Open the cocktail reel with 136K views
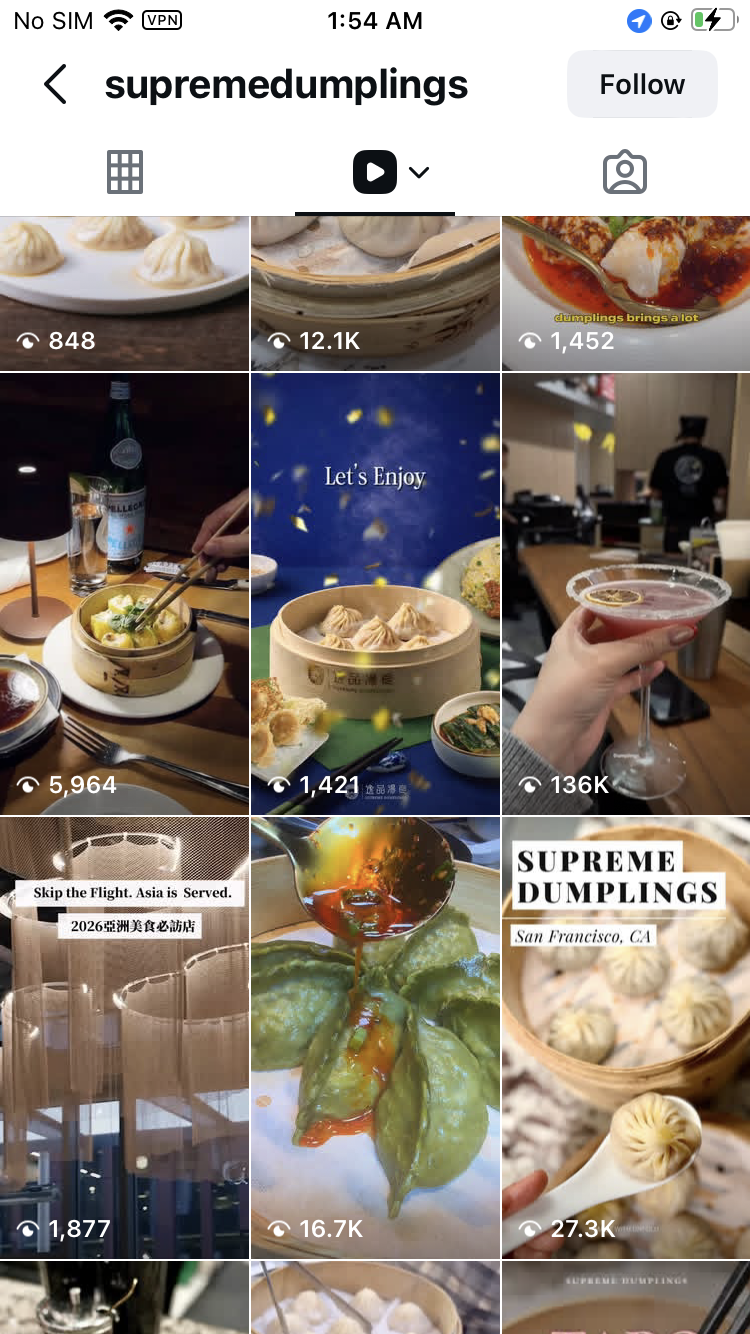This screenshot has height=1334, width=750. coord(626,594)
